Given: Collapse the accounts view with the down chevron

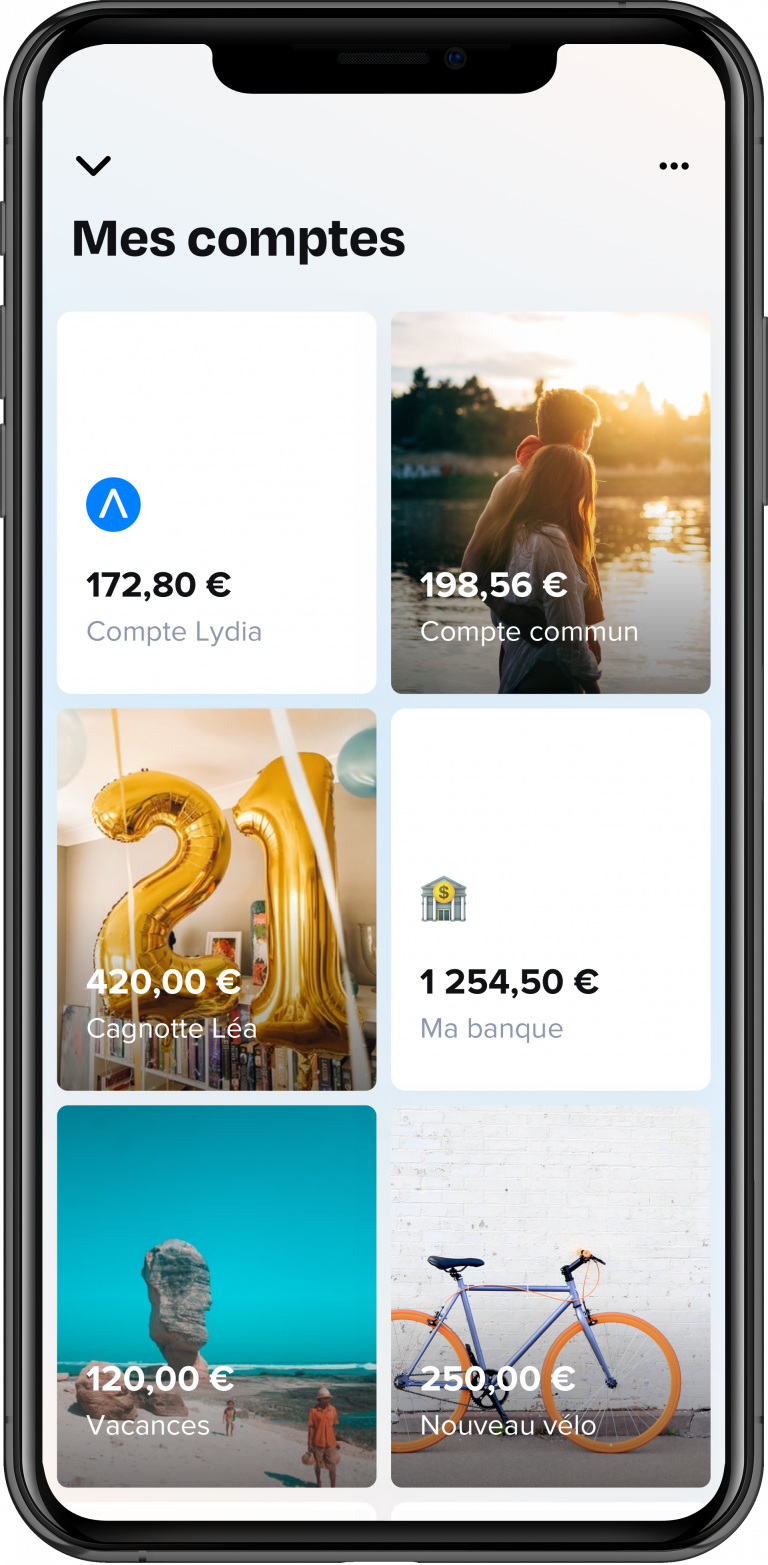Looking at the screenshot, I should pyautogui.click(x=93, y=165).
